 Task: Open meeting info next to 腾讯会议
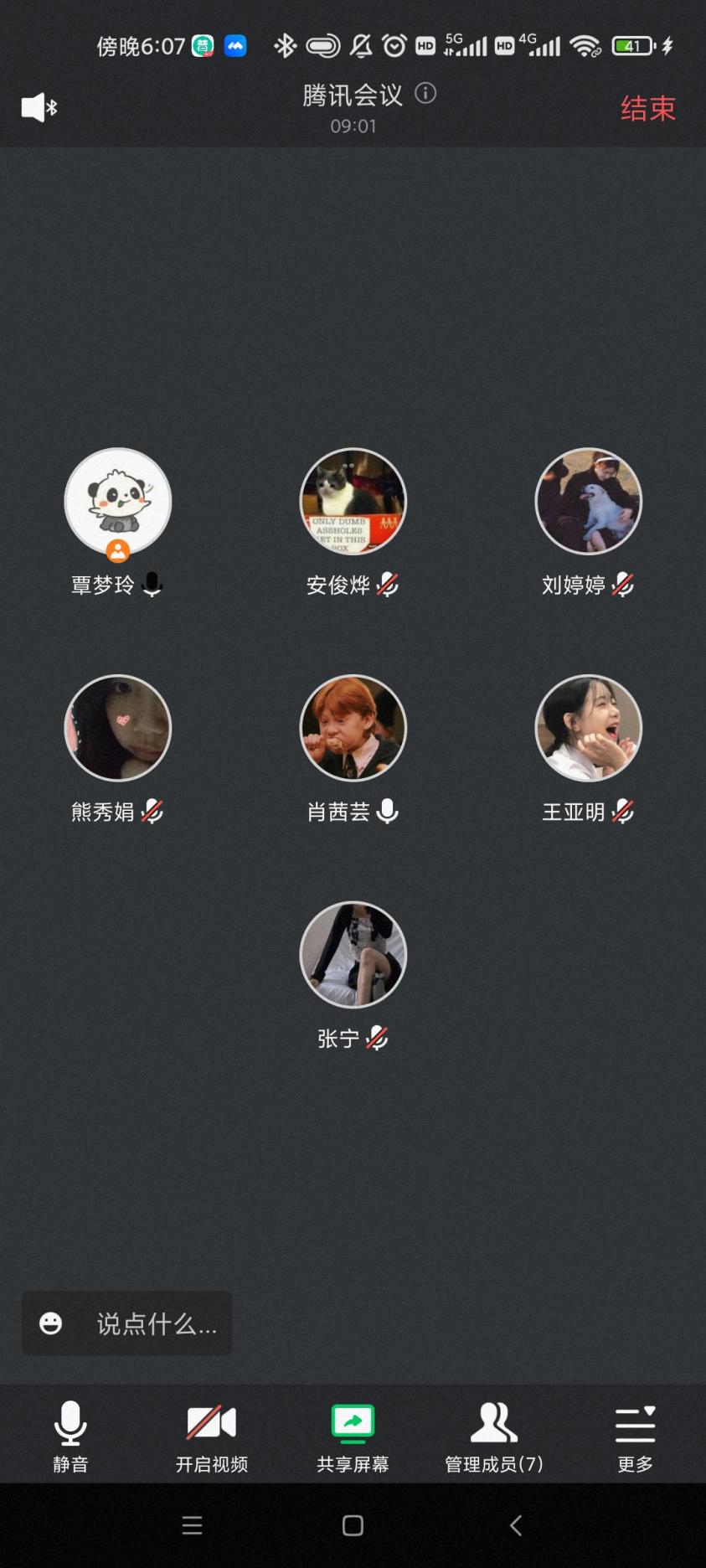(425, 93)
